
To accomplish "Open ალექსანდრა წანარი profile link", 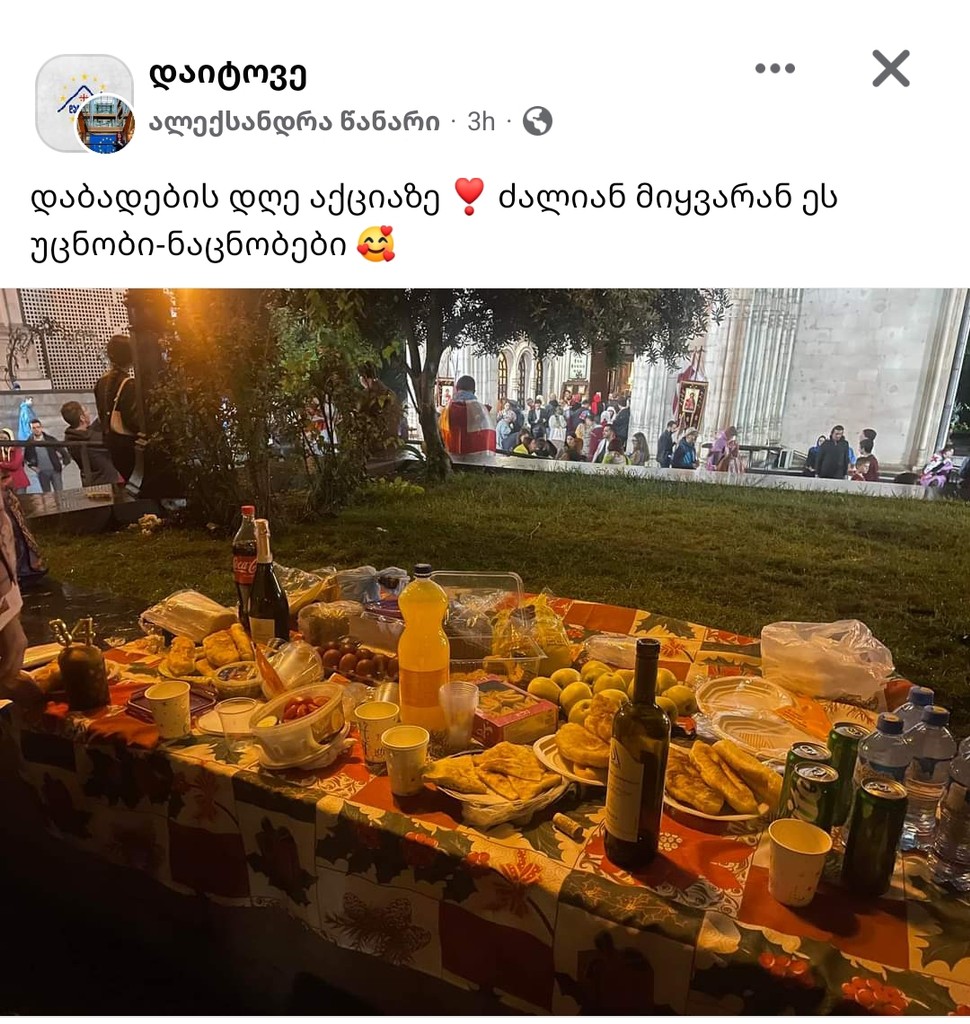I will tap(293, 117).
